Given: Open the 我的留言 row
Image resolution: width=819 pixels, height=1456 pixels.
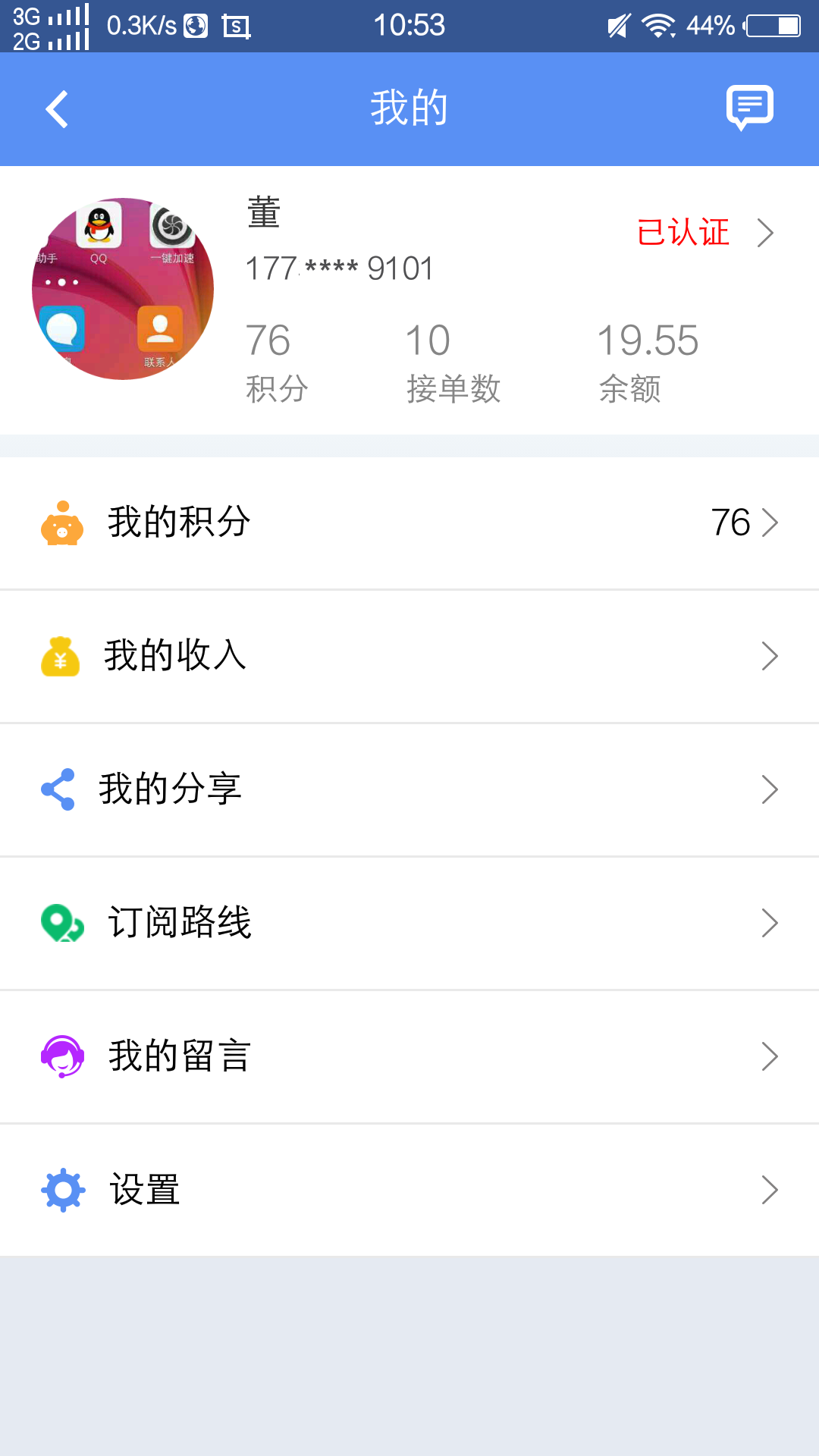Looking at the screenshot, I should (x=409, y=1056).
